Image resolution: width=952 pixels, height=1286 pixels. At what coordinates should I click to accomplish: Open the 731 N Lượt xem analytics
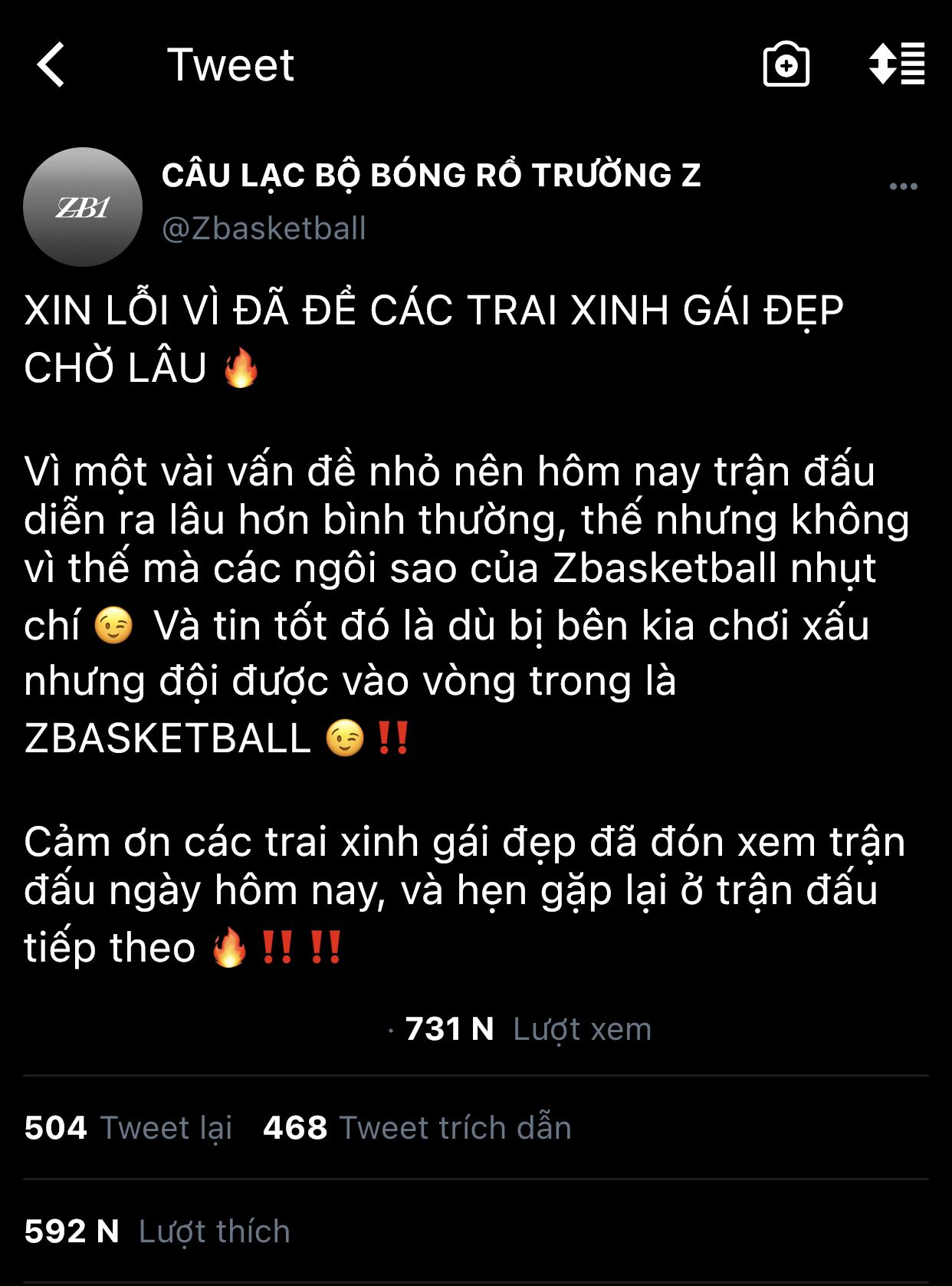(x=527, y=1029)
